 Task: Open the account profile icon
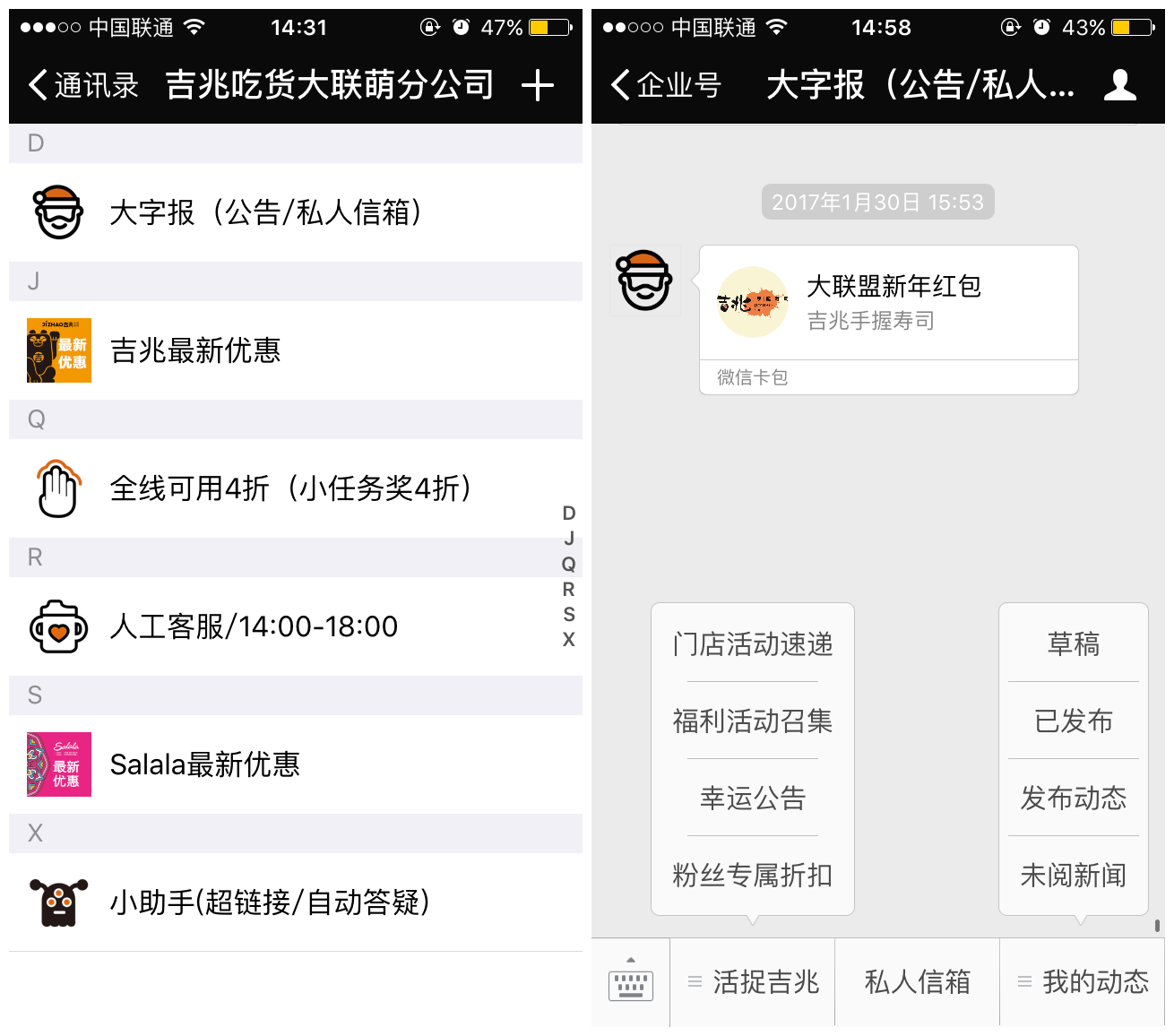point(1119,85)
